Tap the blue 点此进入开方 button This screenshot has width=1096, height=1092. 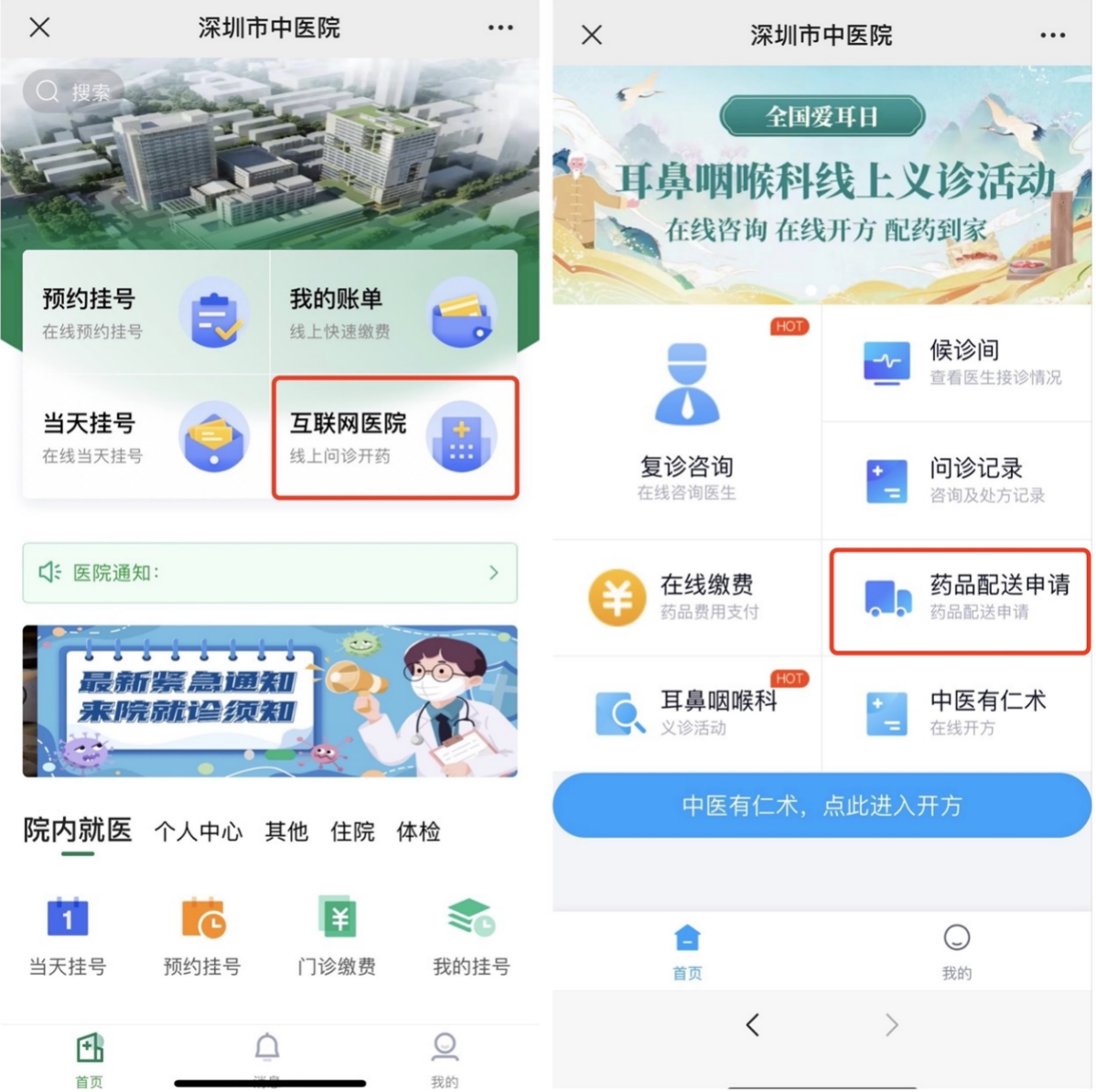pyautogui.click(x=821, y=805)
